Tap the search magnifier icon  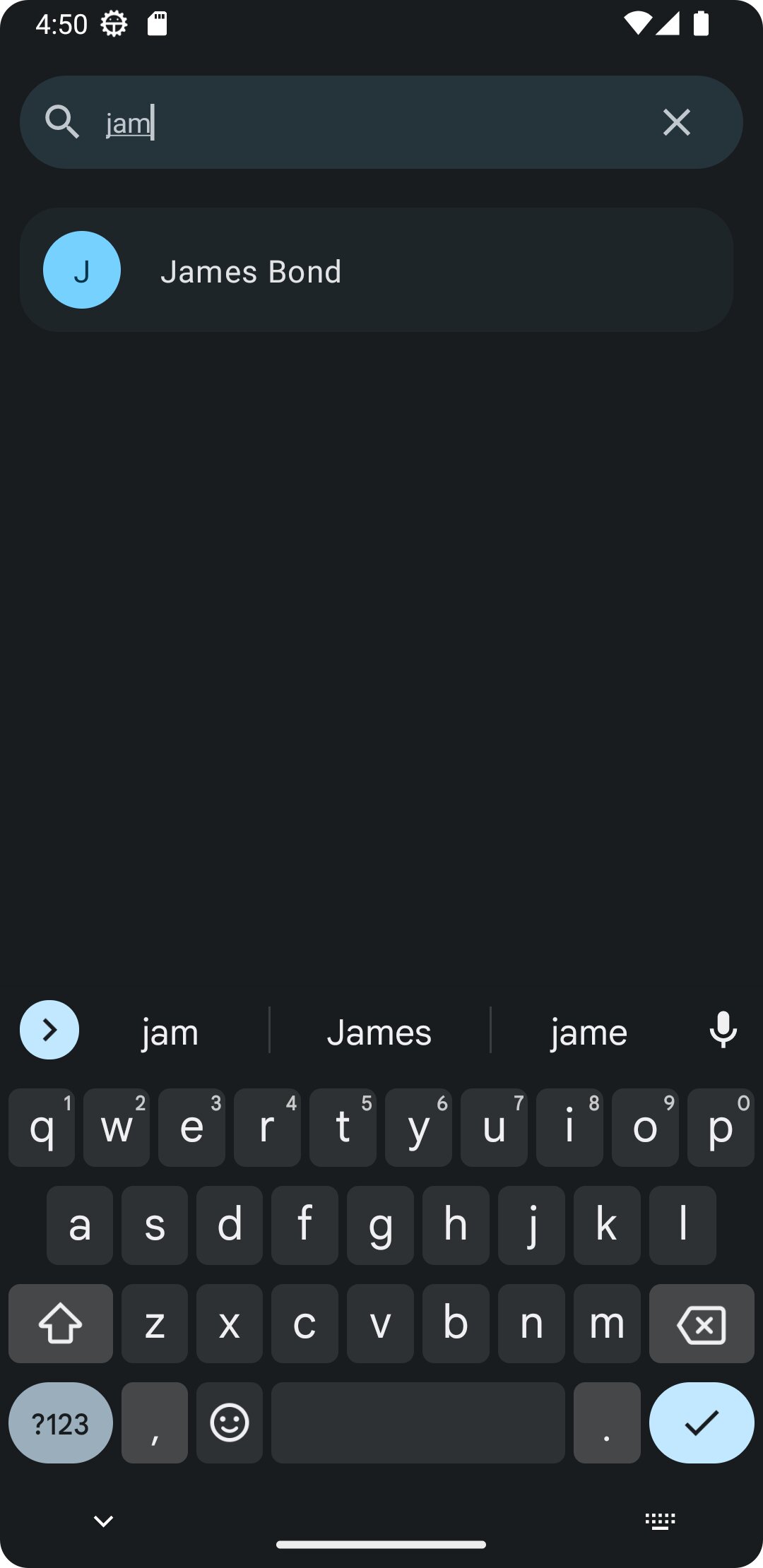tap(62, 122)
